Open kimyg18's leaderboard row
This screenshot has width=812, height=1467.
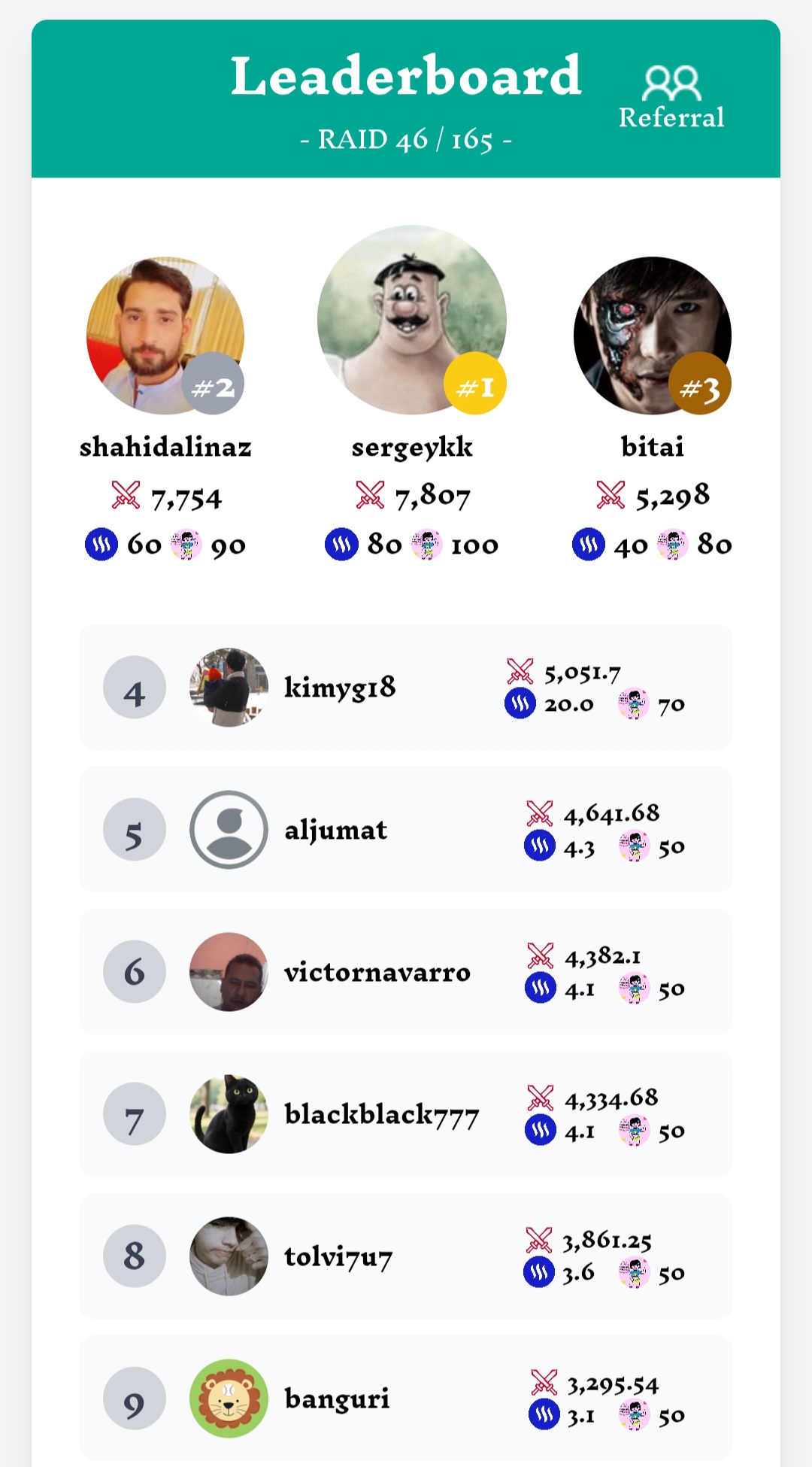point(406,687)
